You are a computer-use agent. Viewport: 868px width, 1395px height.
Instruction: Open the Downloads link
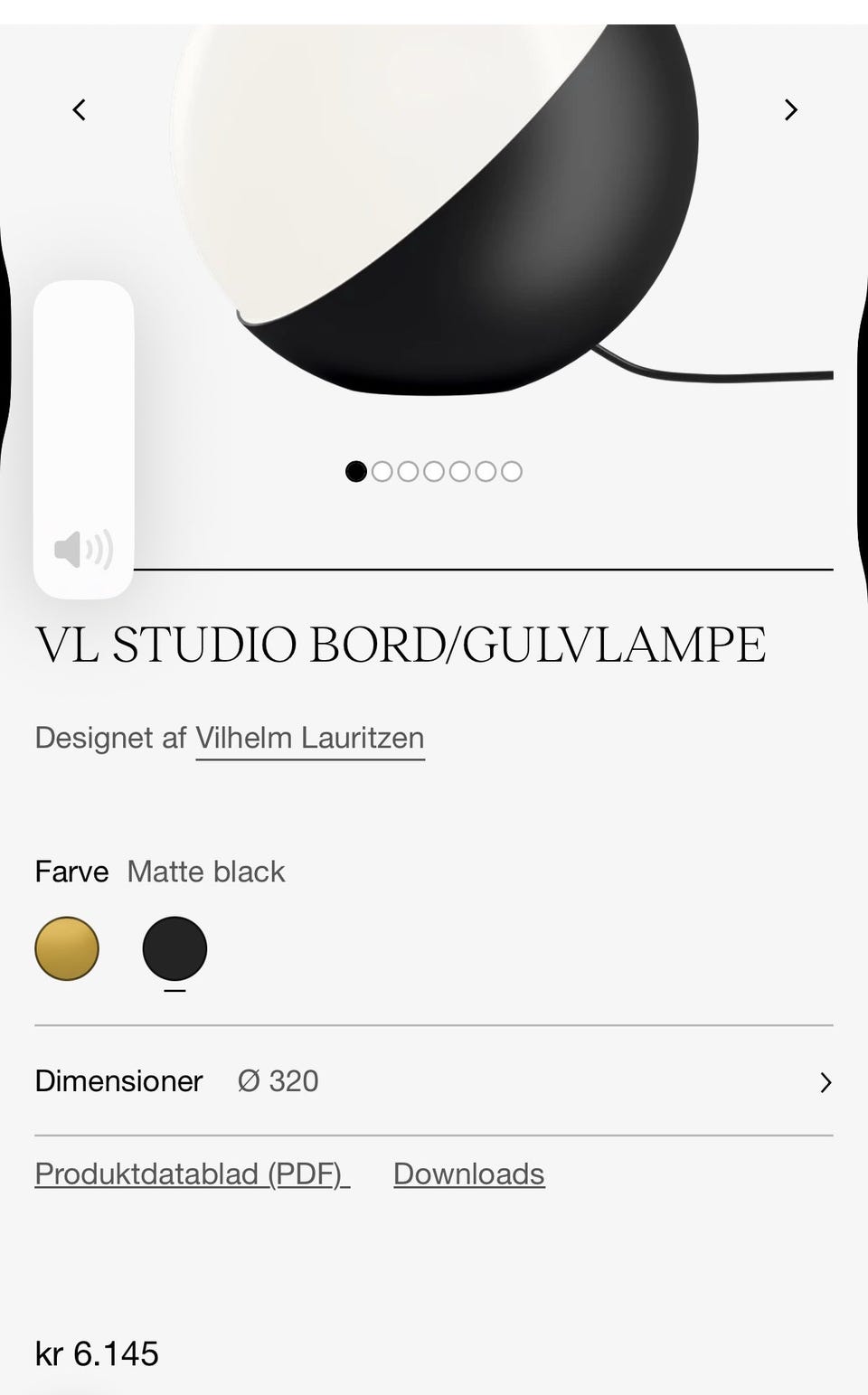(x=467, y=1173)
